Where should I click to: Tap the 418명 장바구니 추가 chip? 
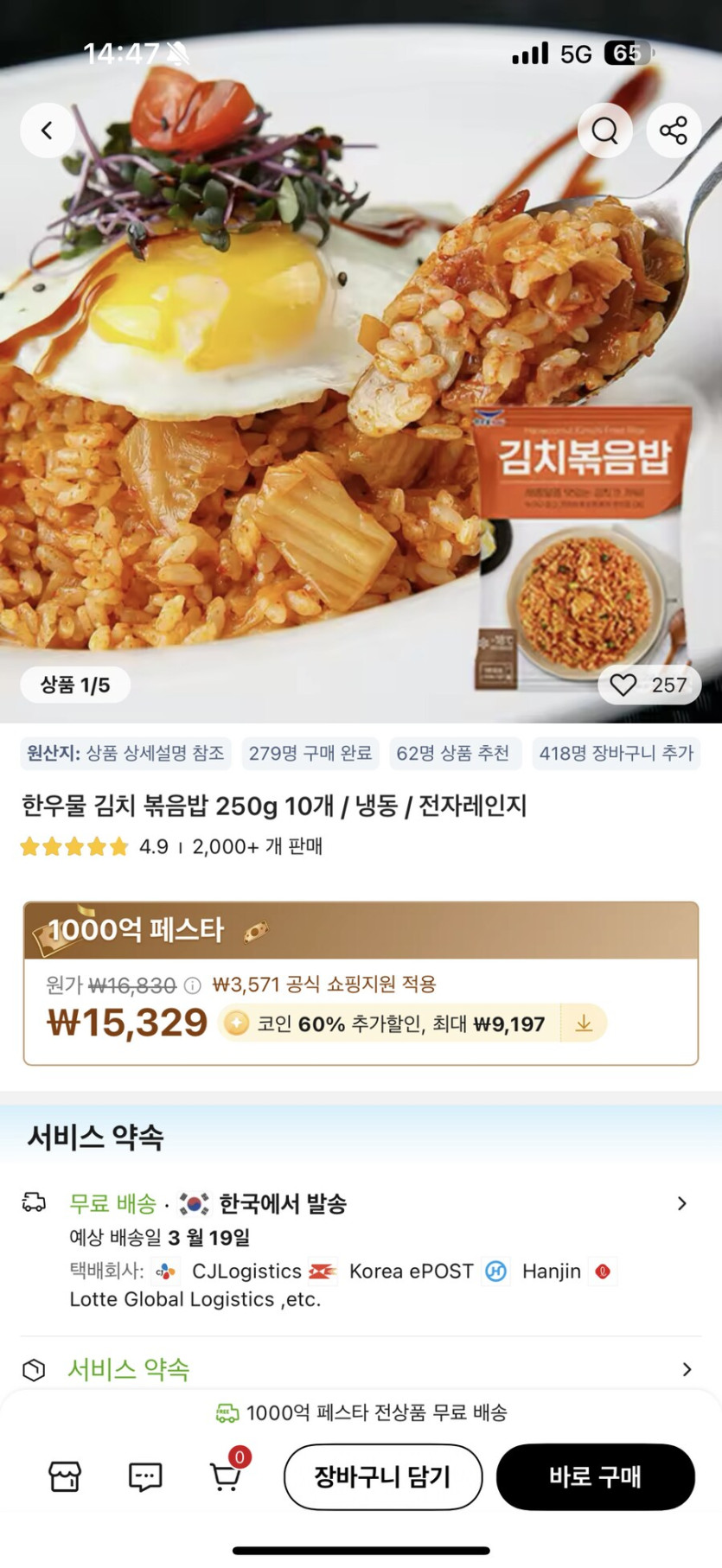[616, 753]
